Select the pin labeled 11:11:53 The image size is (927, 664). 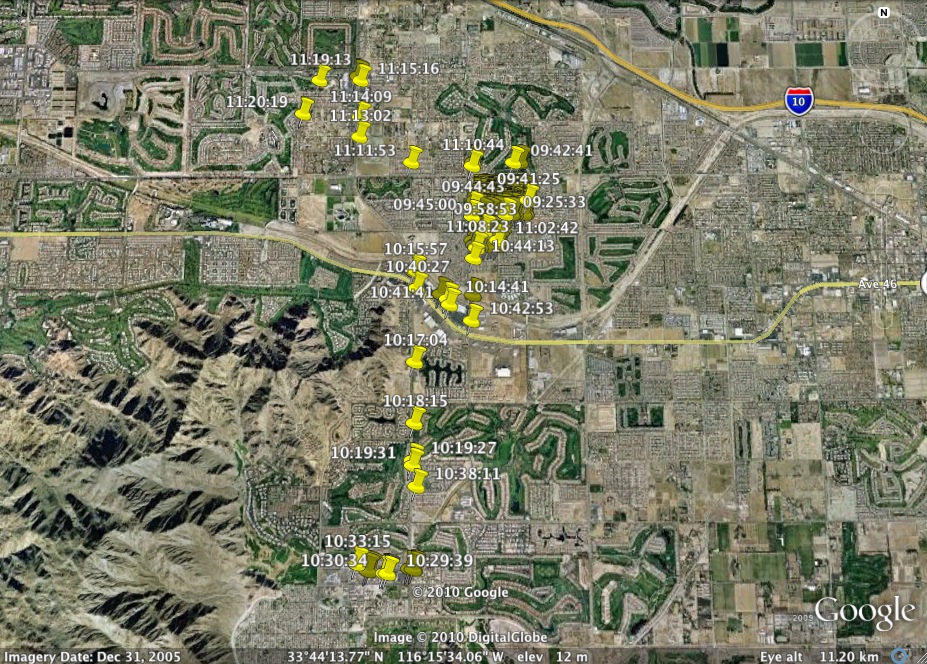413,157
